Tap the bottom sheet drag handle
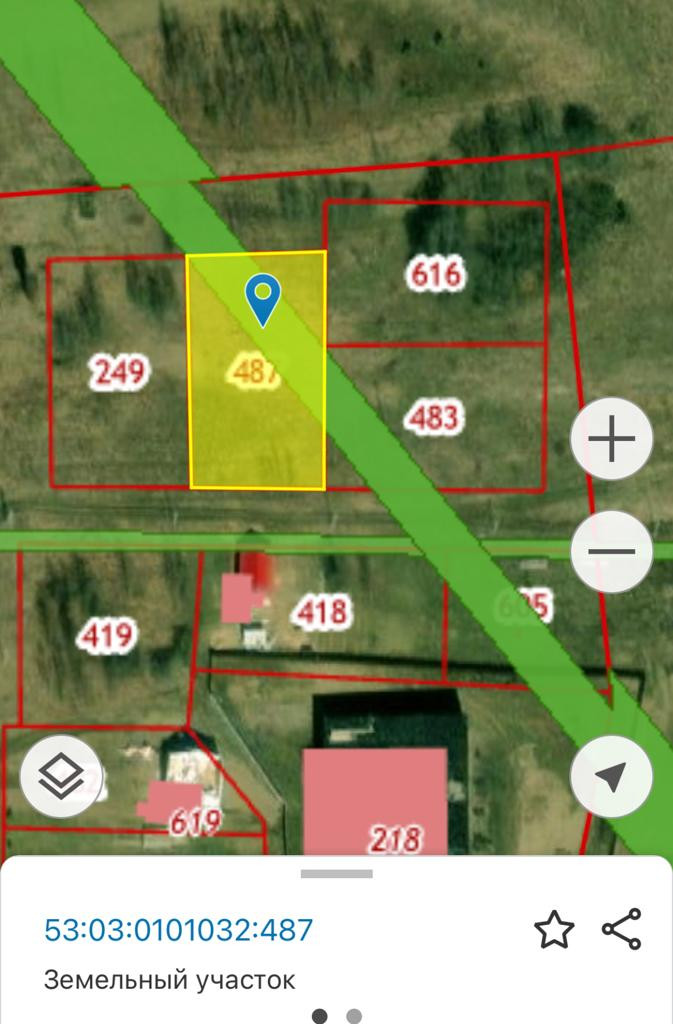The image size is (673, 1024). (336, 874)
